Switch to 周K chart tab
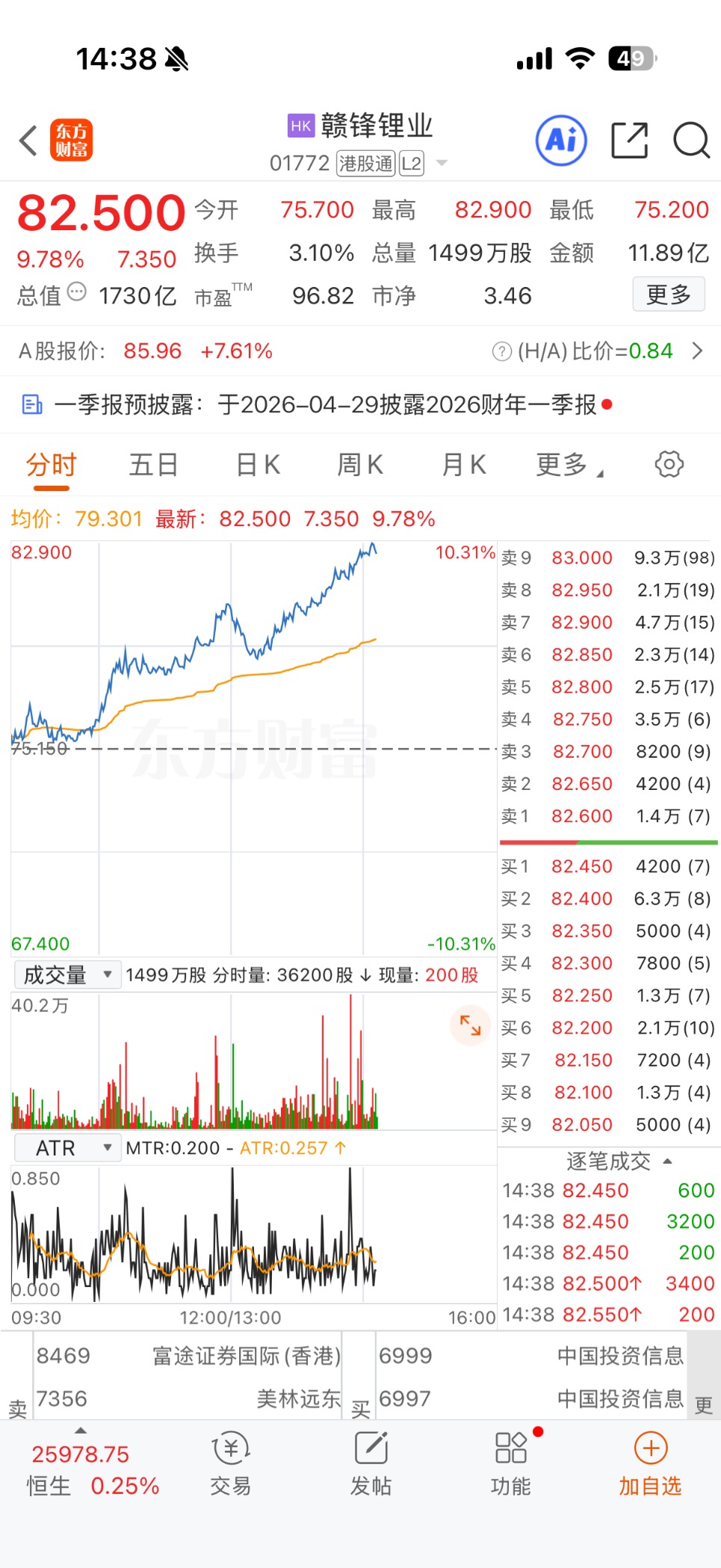 (360, 464)
